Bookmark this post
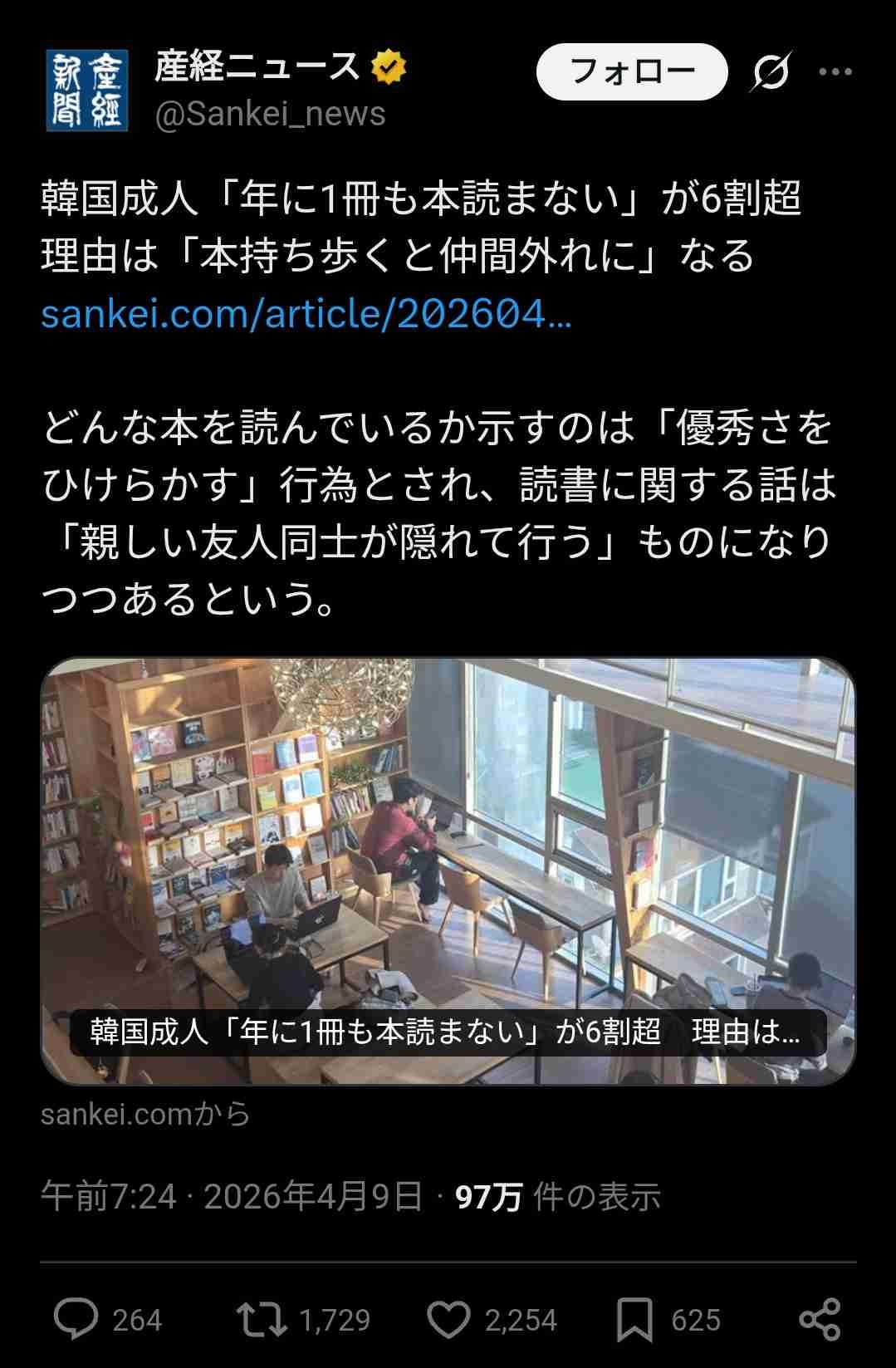 point(634,1319)
